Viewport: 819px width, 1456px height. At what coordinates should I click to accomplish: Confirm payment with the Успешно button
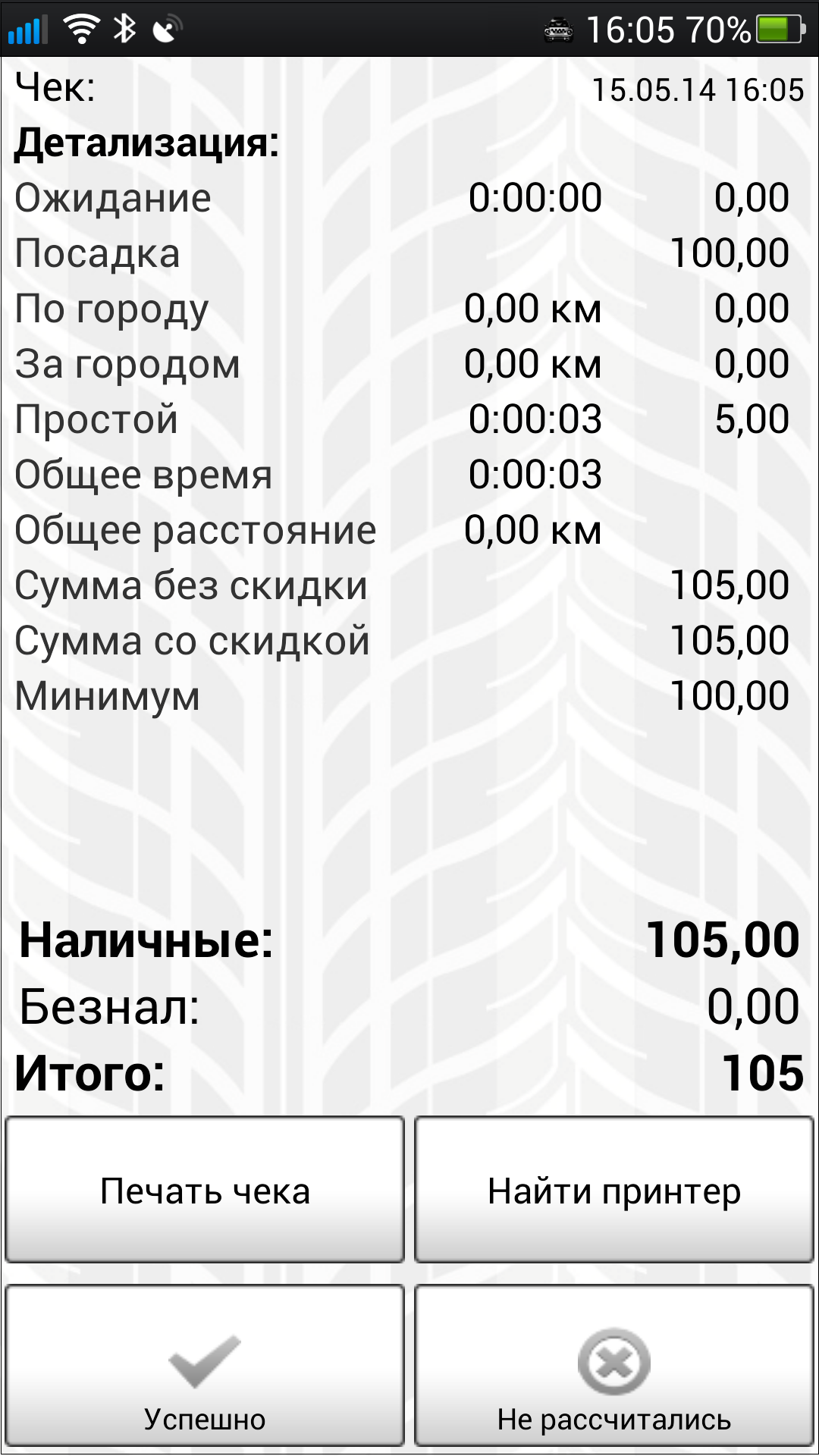coord(205,1366)
